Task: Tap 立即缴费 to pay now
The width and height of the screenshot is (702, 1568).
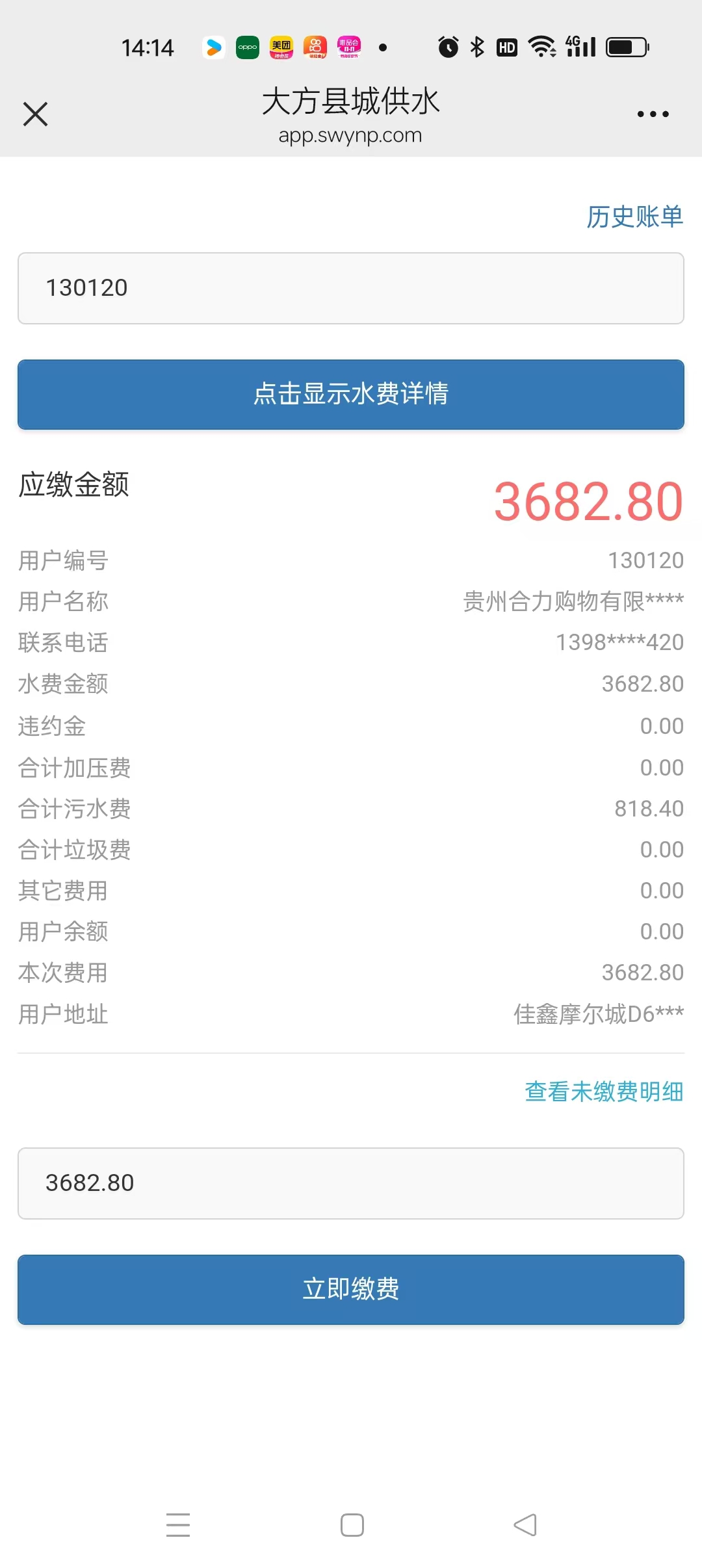Action: tap(351, 1289)
